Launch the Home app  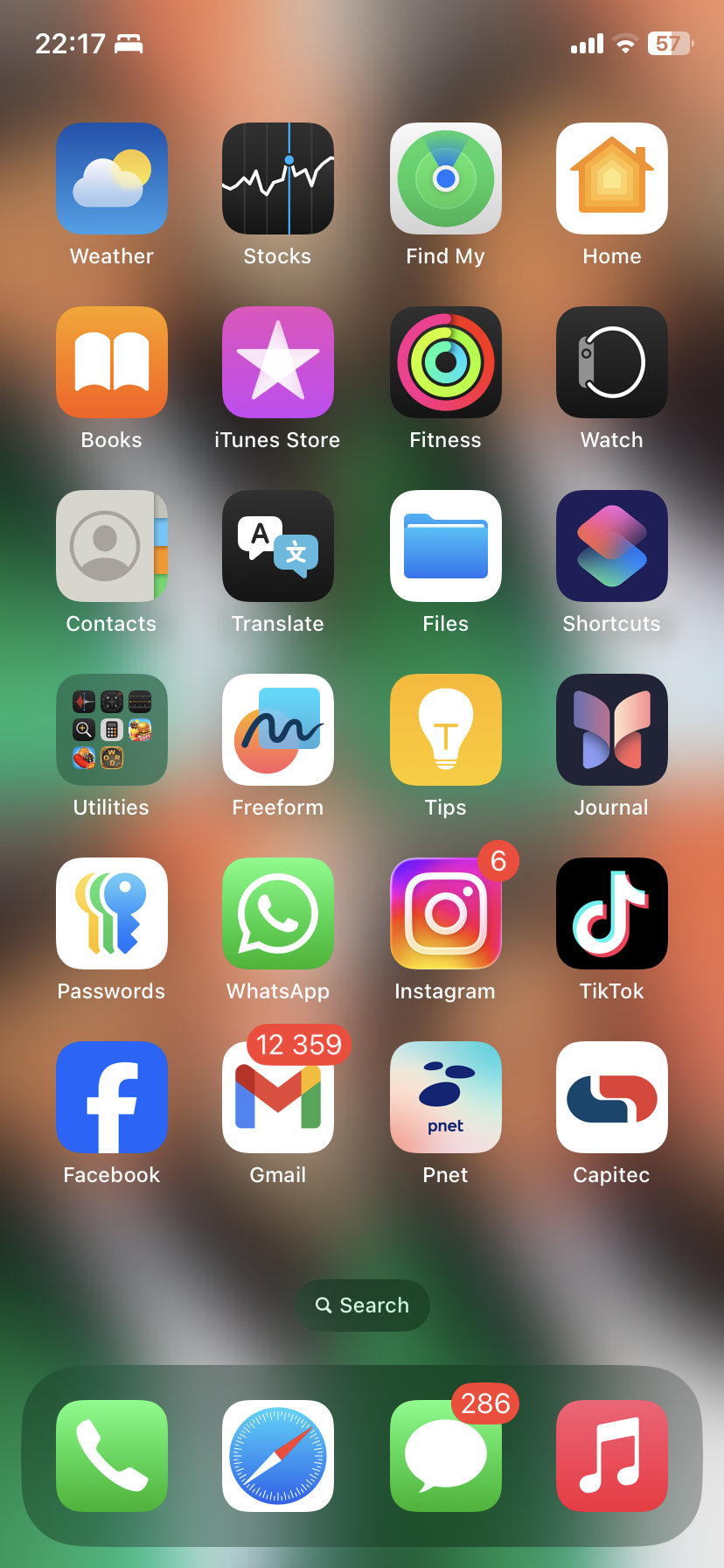click(612, 178)
